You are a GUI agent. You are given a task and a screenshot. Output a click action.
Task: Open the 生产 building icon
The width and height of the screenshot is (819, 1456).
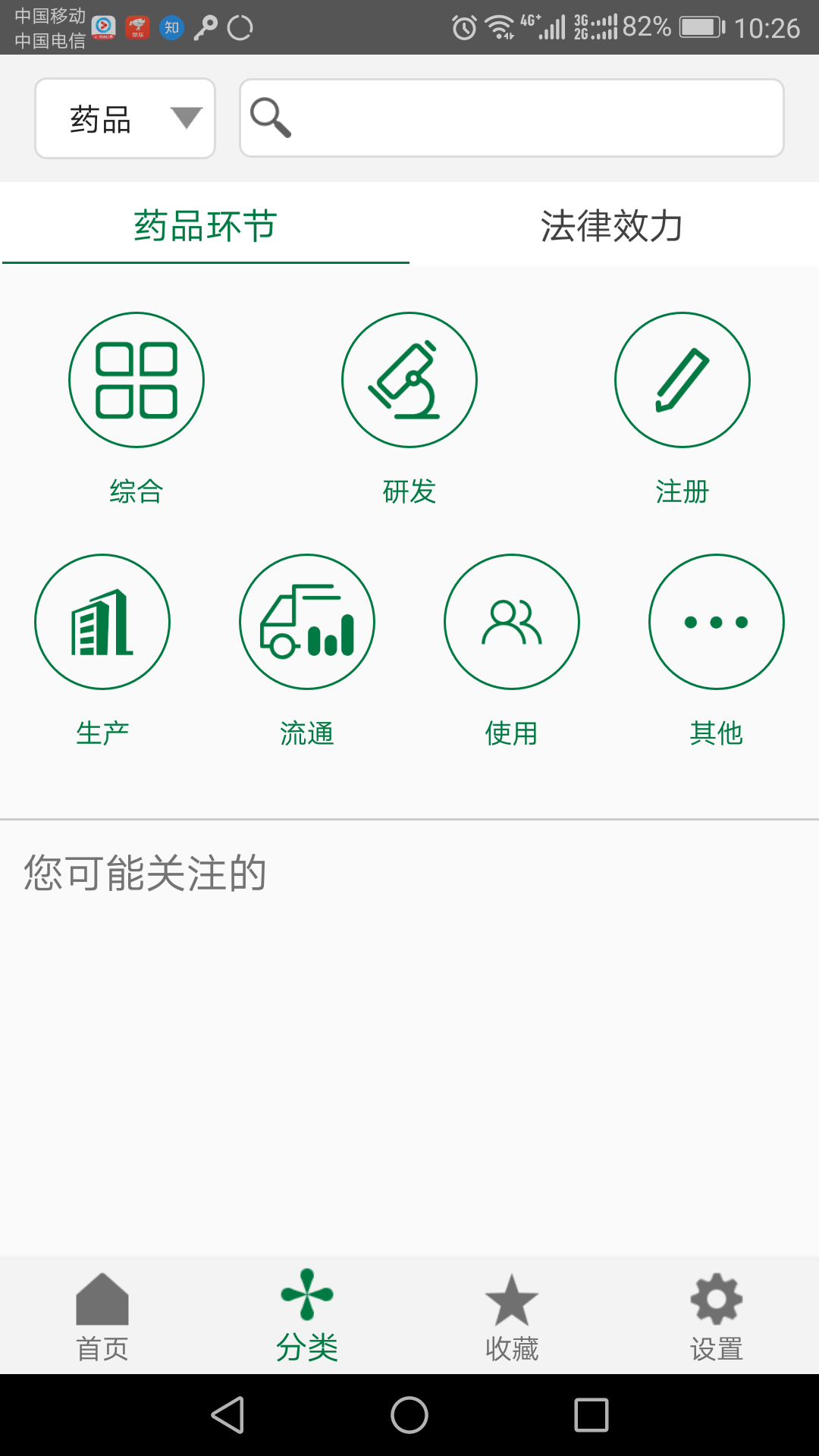[102, 621]
